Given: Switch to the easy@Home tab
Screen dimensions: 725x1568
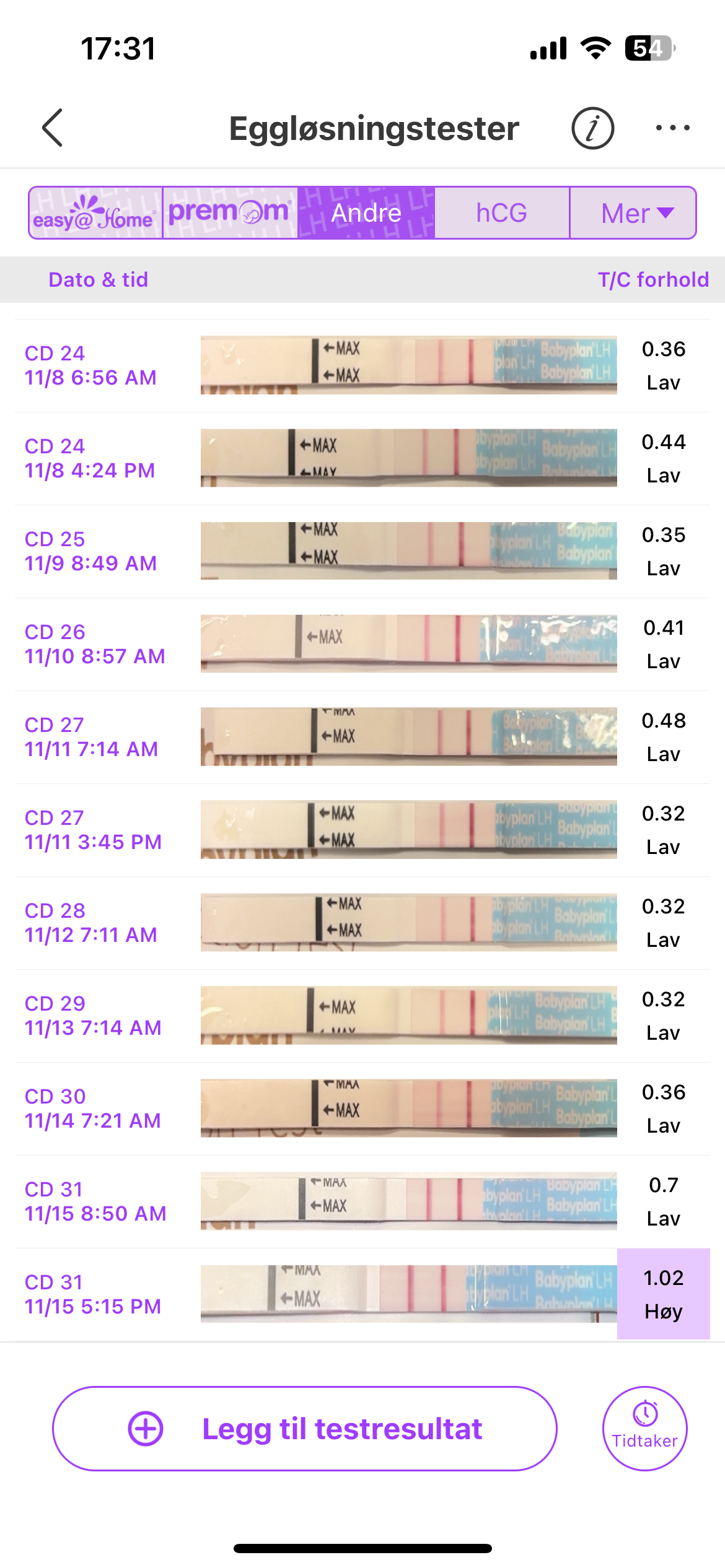Looking at the screenshot, I should [x=96, y=213].
